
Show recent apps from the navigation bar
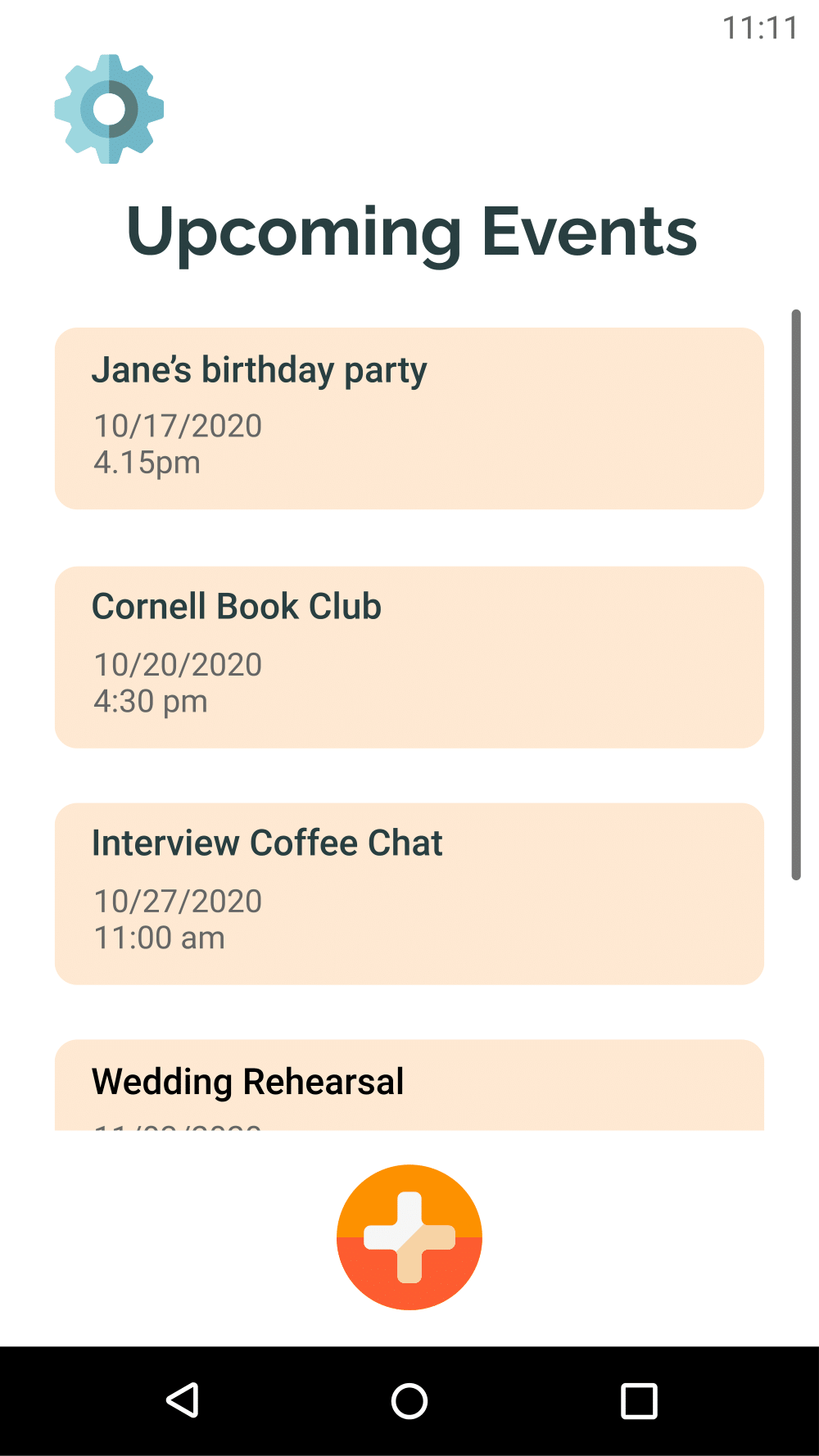(639, 1400)
